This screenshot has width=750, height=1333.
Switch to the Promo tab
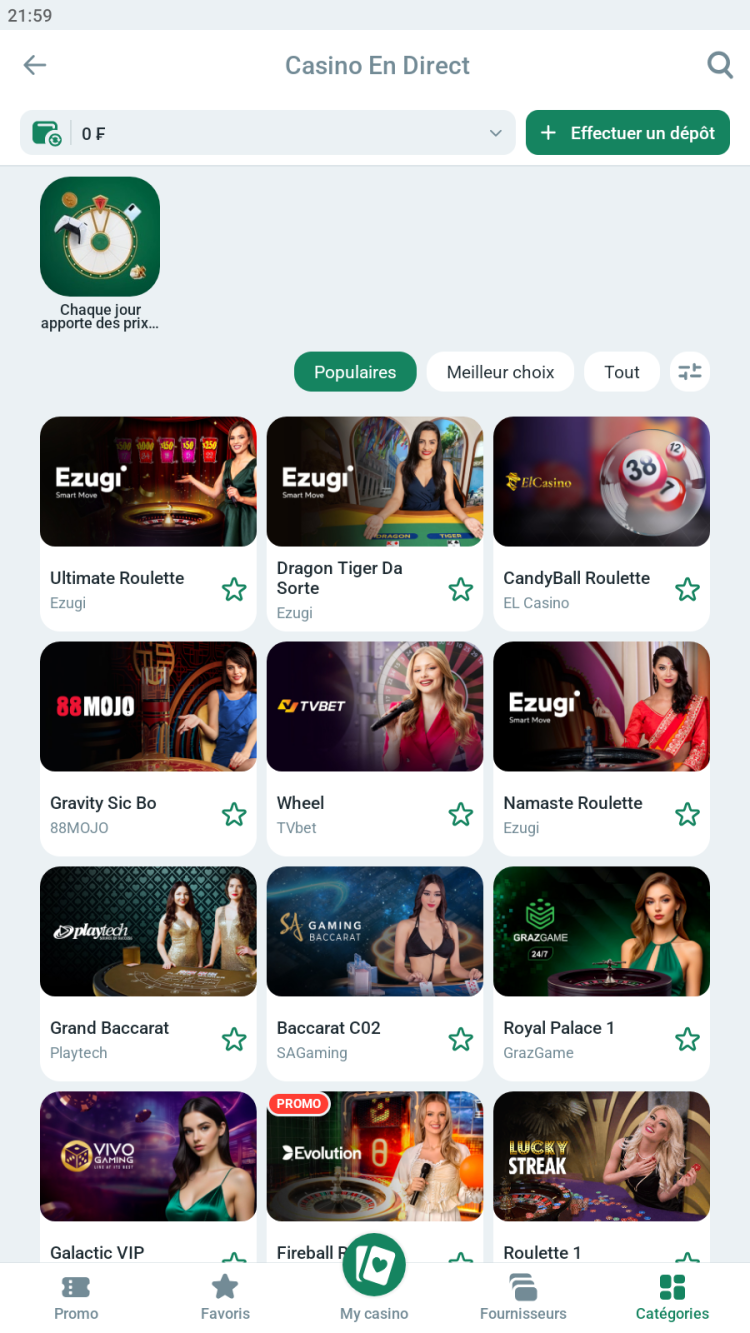click(76, 1297)
